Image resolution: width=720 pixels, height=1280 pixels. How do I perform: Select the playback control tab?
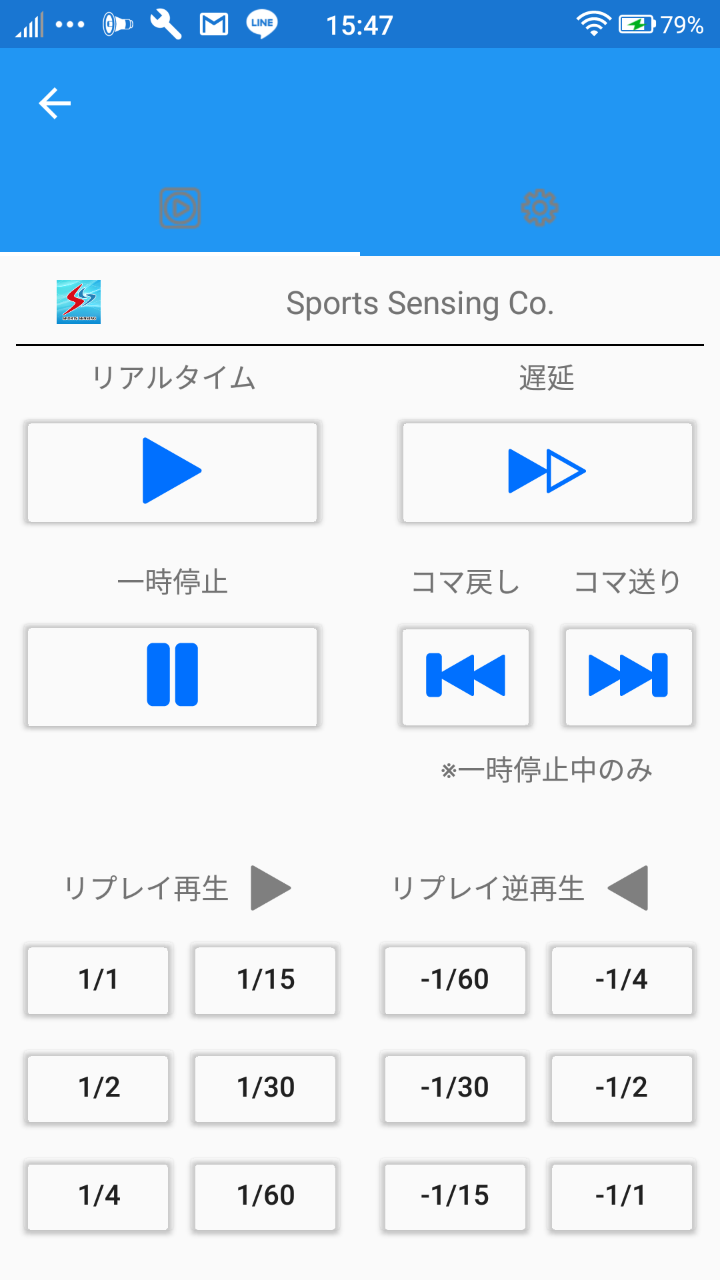coord(180,208)
